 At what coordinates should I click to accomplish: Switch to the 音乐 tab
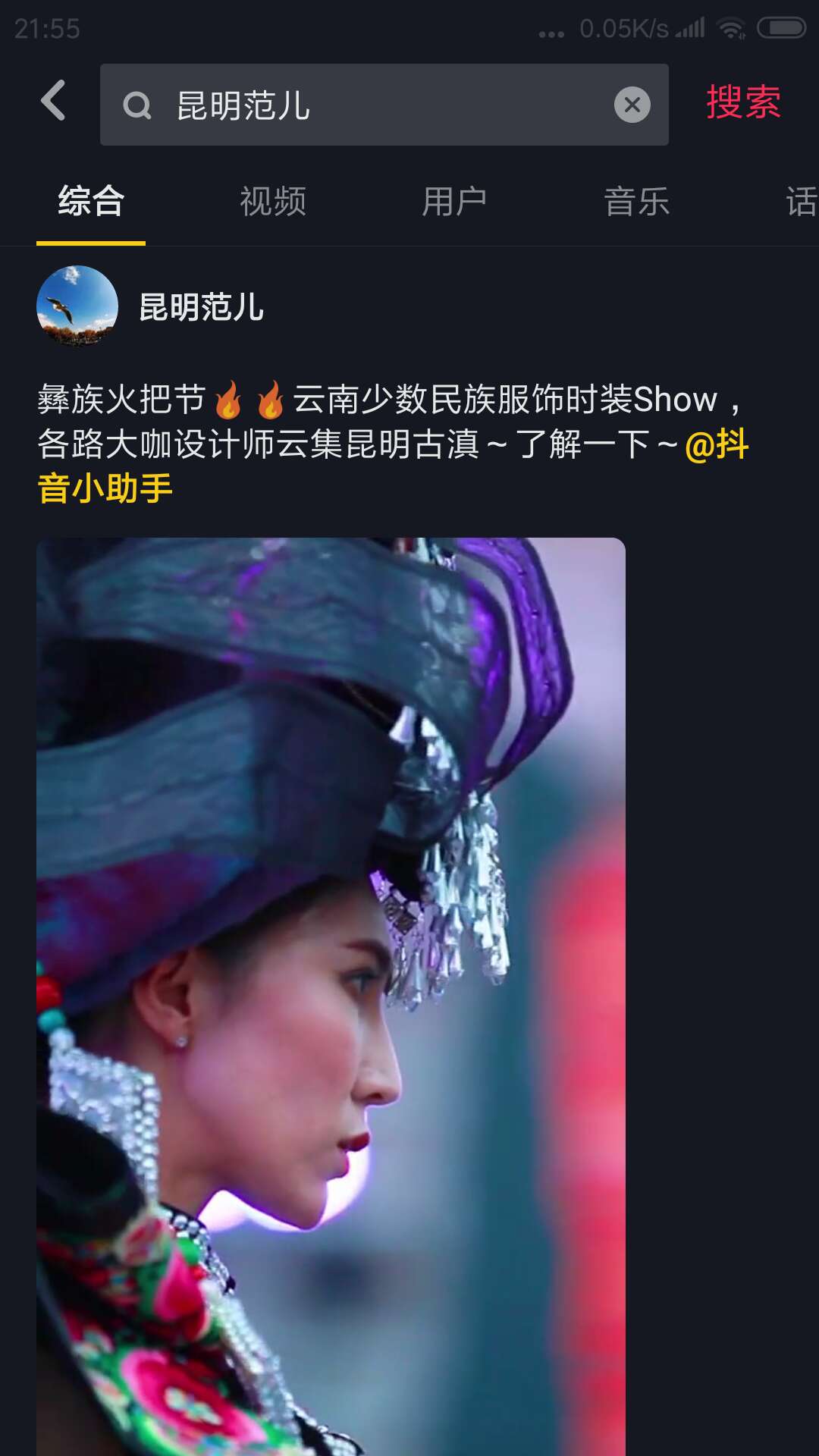click(x=636, y=202)
